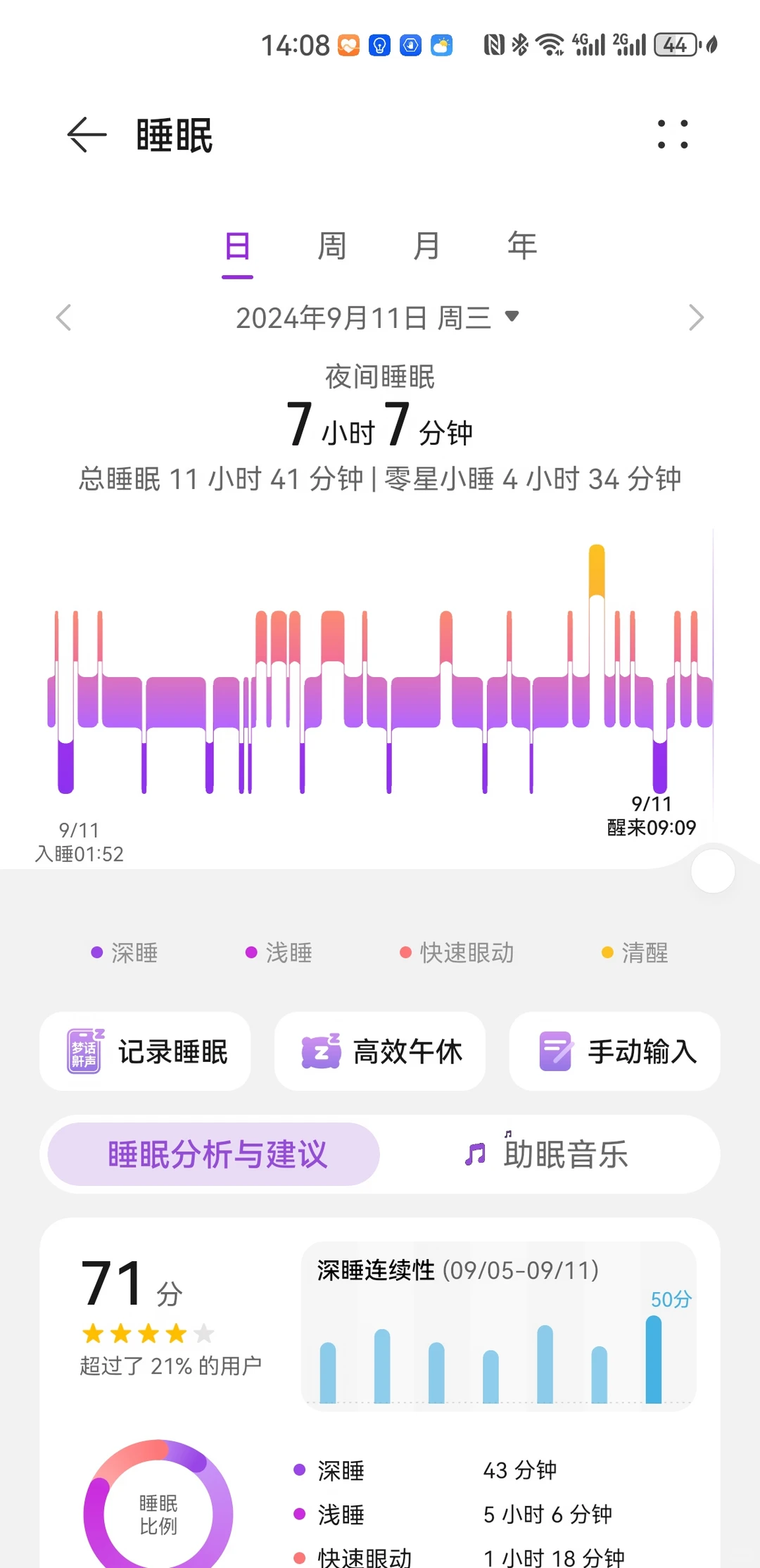Image resolution: width=760 pixels, height=1568 pixels.
Task: Switch to 助眠音乐
Action: pos(546,1154)
